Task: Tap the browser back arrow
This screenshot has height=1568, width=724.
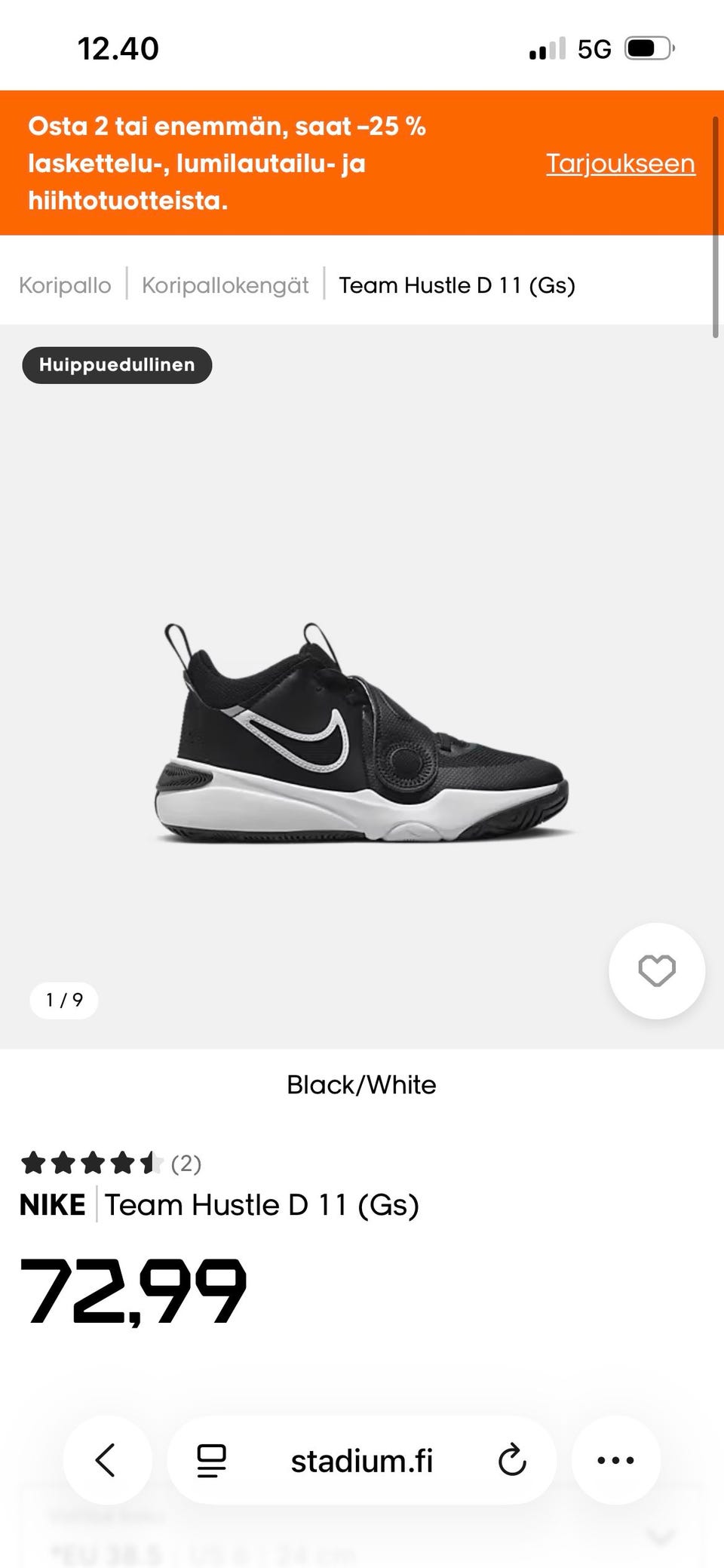Action: click(106, 1459)
